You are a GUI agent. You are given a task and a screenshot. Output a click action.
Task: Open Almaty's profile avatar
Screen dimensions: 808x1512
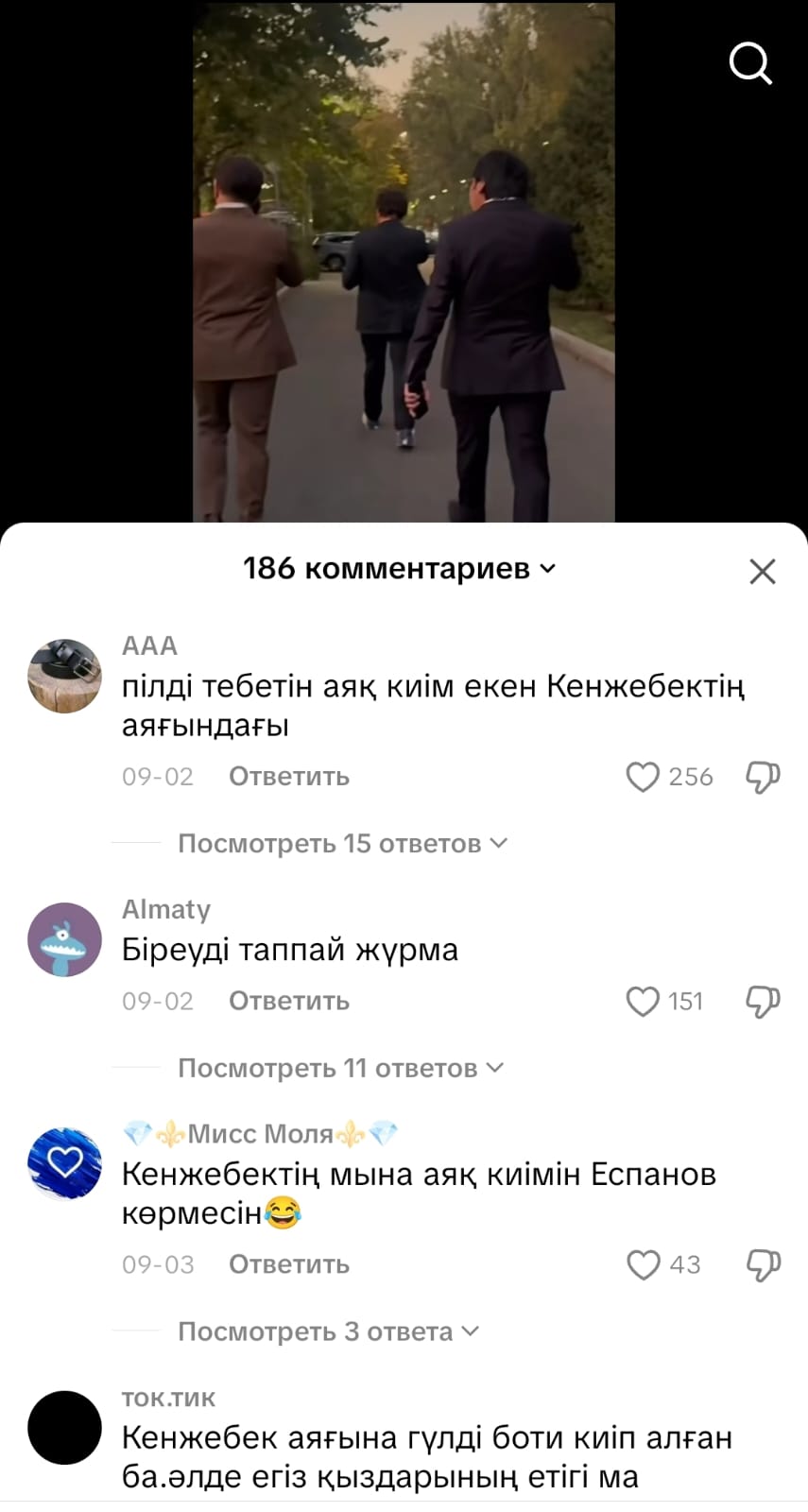pyautogui.click(x=64, y=939)
